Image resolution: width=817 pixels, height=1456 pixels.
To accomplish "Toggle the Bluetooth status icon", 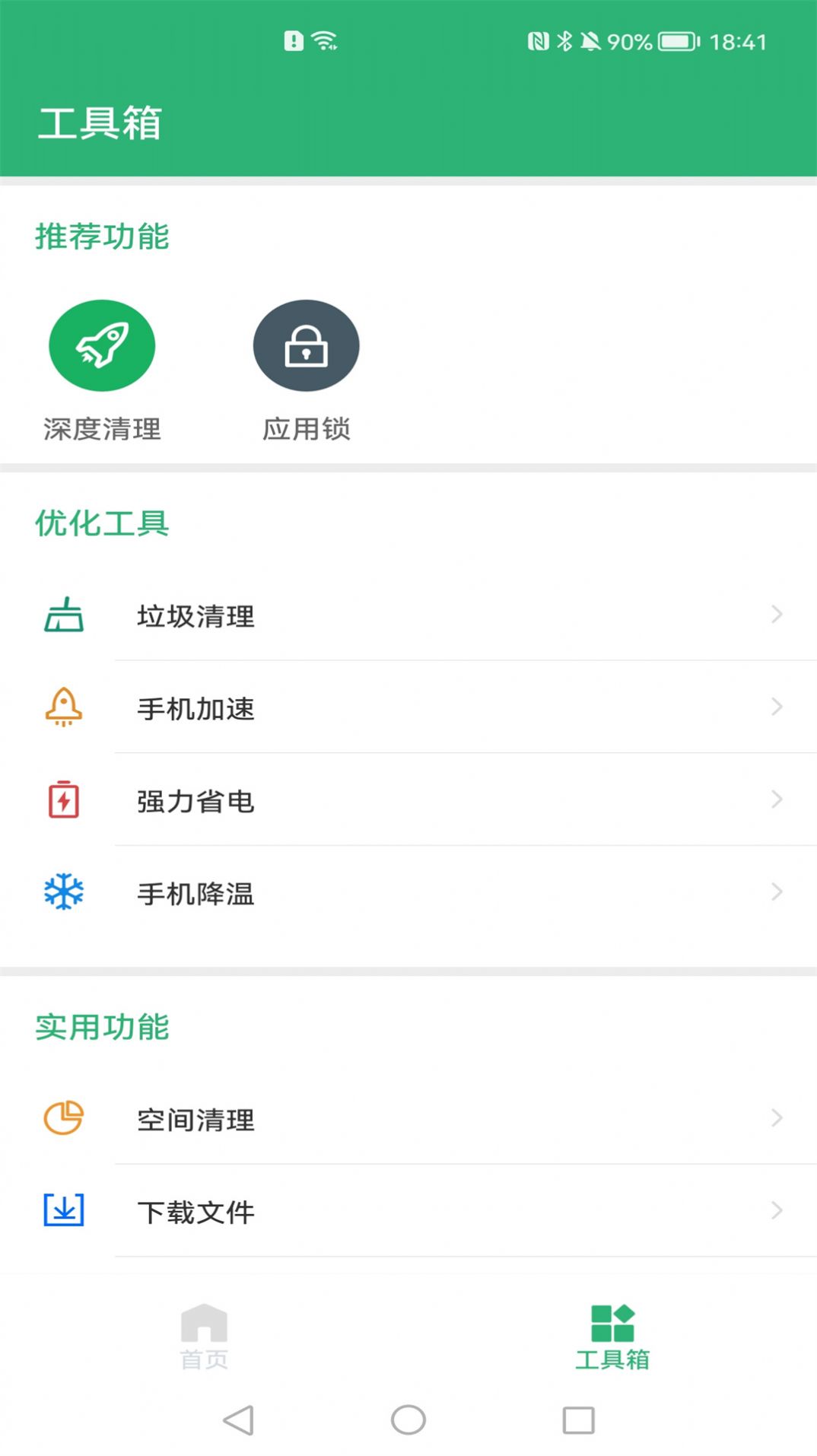I will (x=566, y=42).
